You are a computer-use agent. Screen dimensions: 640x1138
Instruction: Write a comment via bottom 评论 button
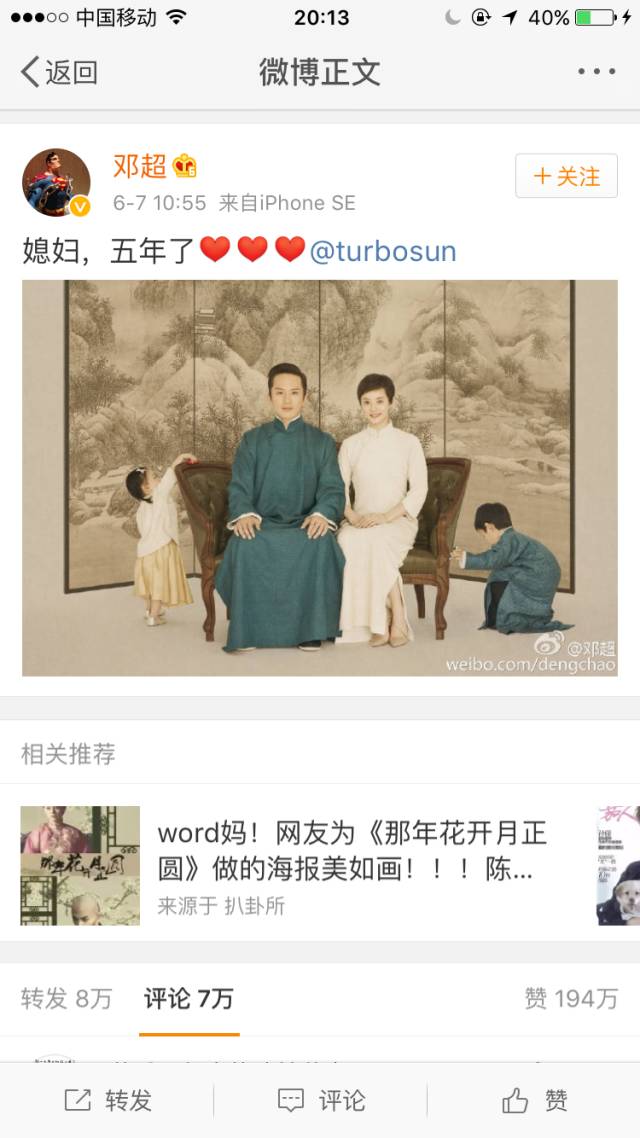tap(321, 1100)
